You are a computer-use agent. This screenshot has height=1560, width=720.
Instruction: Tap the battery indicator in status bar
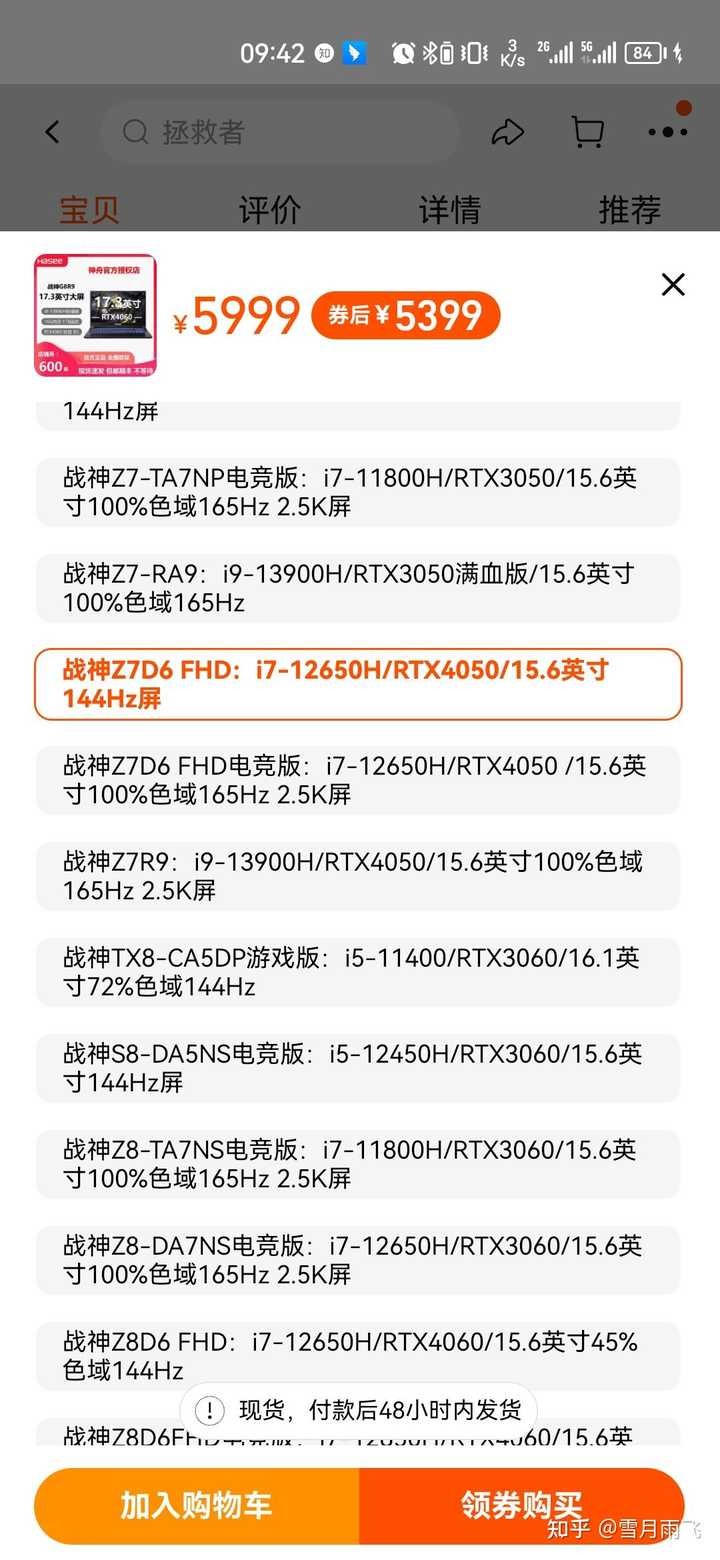click(x=645, y=53)
